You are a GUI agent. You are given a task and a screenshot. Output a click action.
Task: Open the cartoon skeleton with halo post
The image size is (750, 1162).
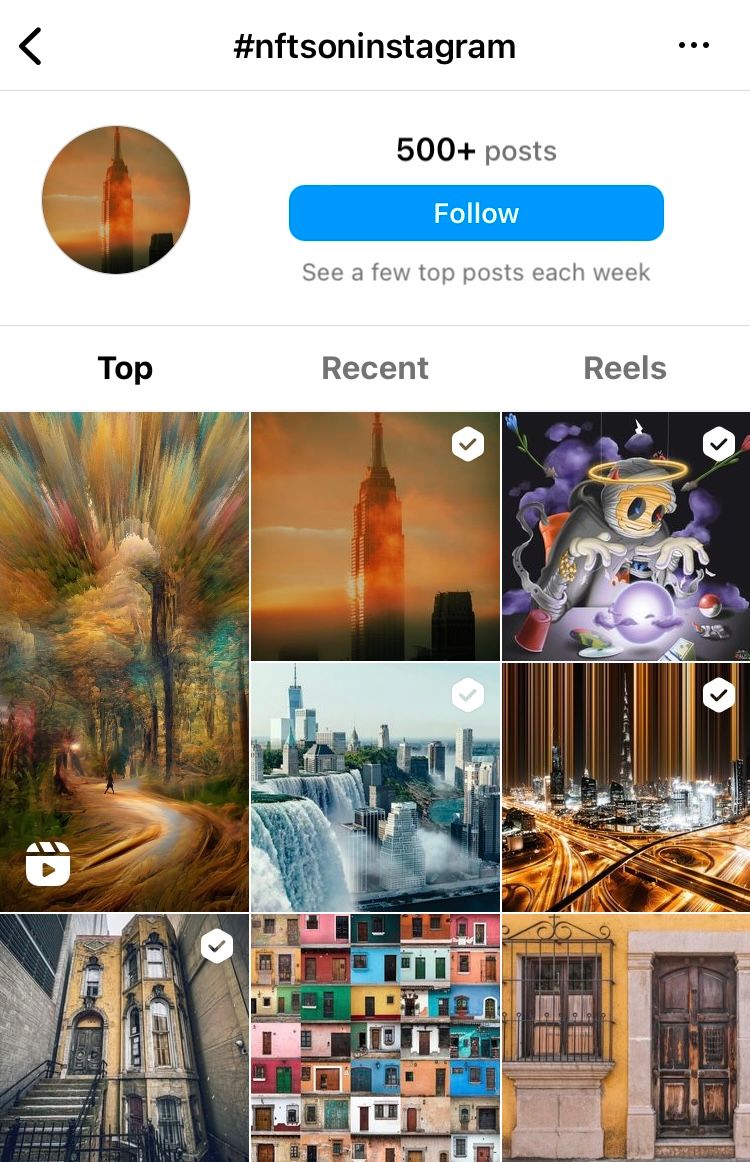point(626,536)
